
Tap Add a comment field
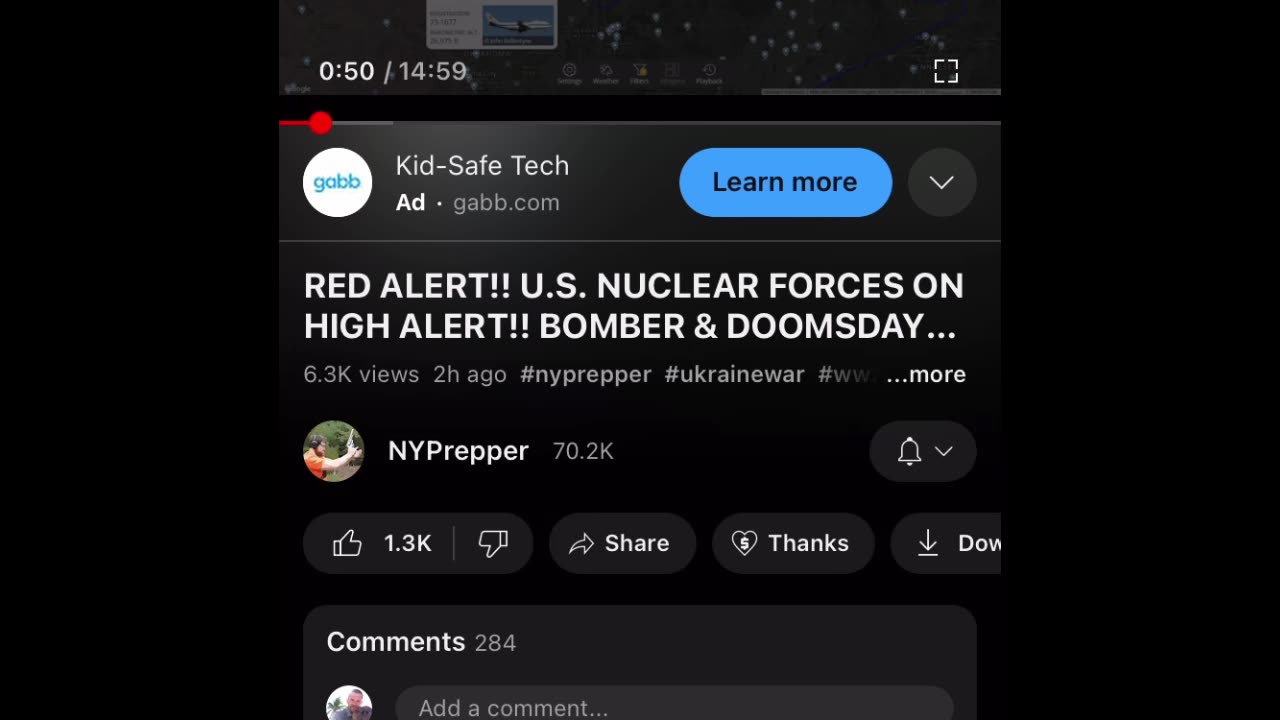672,707
